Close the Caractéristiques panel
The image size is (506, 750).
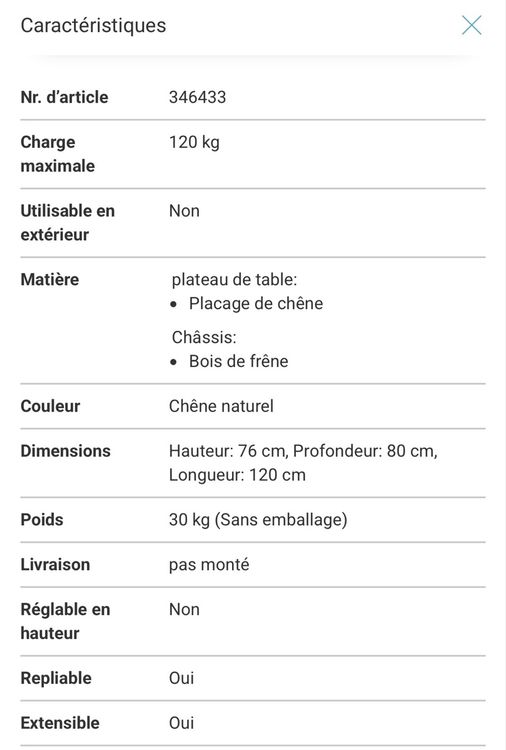tap(472, 25)
